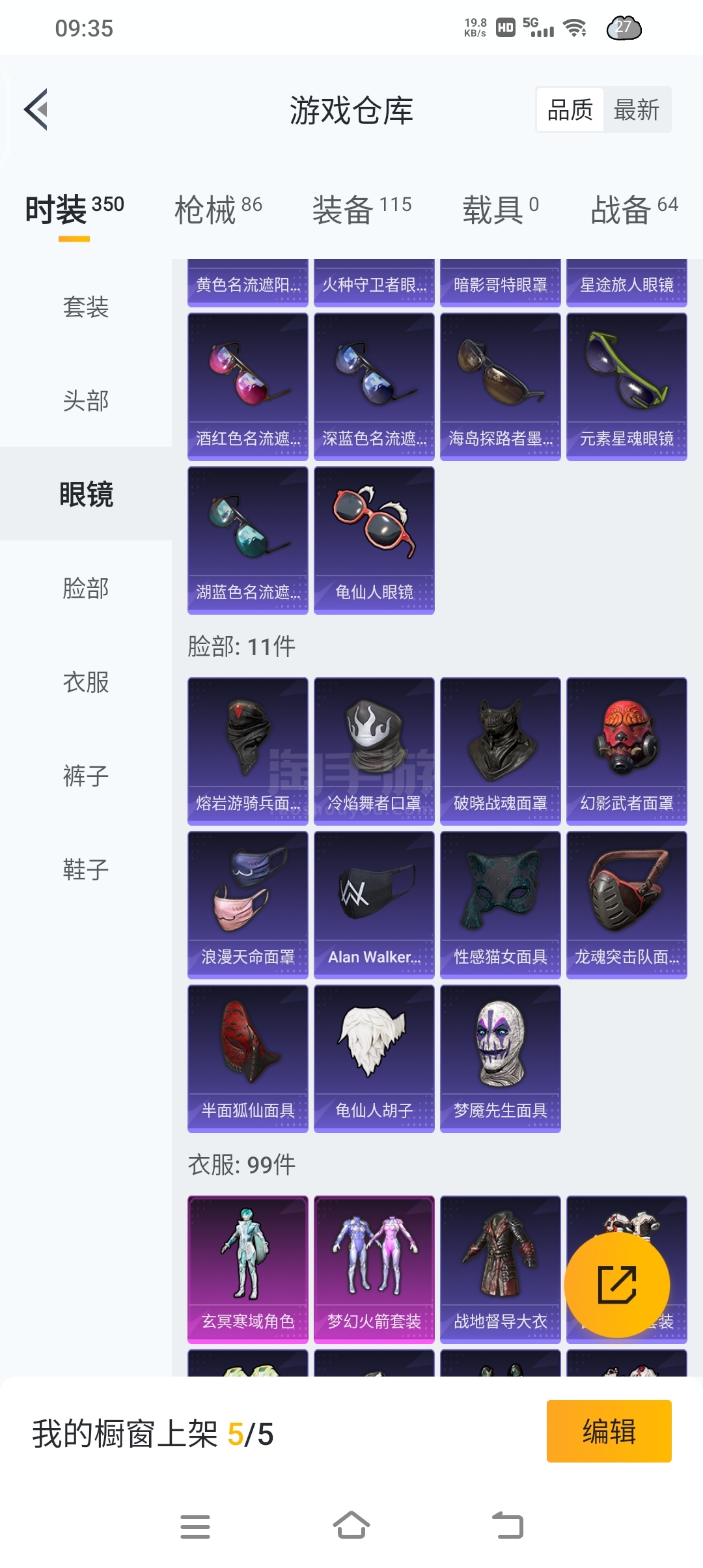Tap the 编辑 button
Image resolution: width=703 pixels, height=1568 pixels.
pyautogui.click(x=609, y=1431)
